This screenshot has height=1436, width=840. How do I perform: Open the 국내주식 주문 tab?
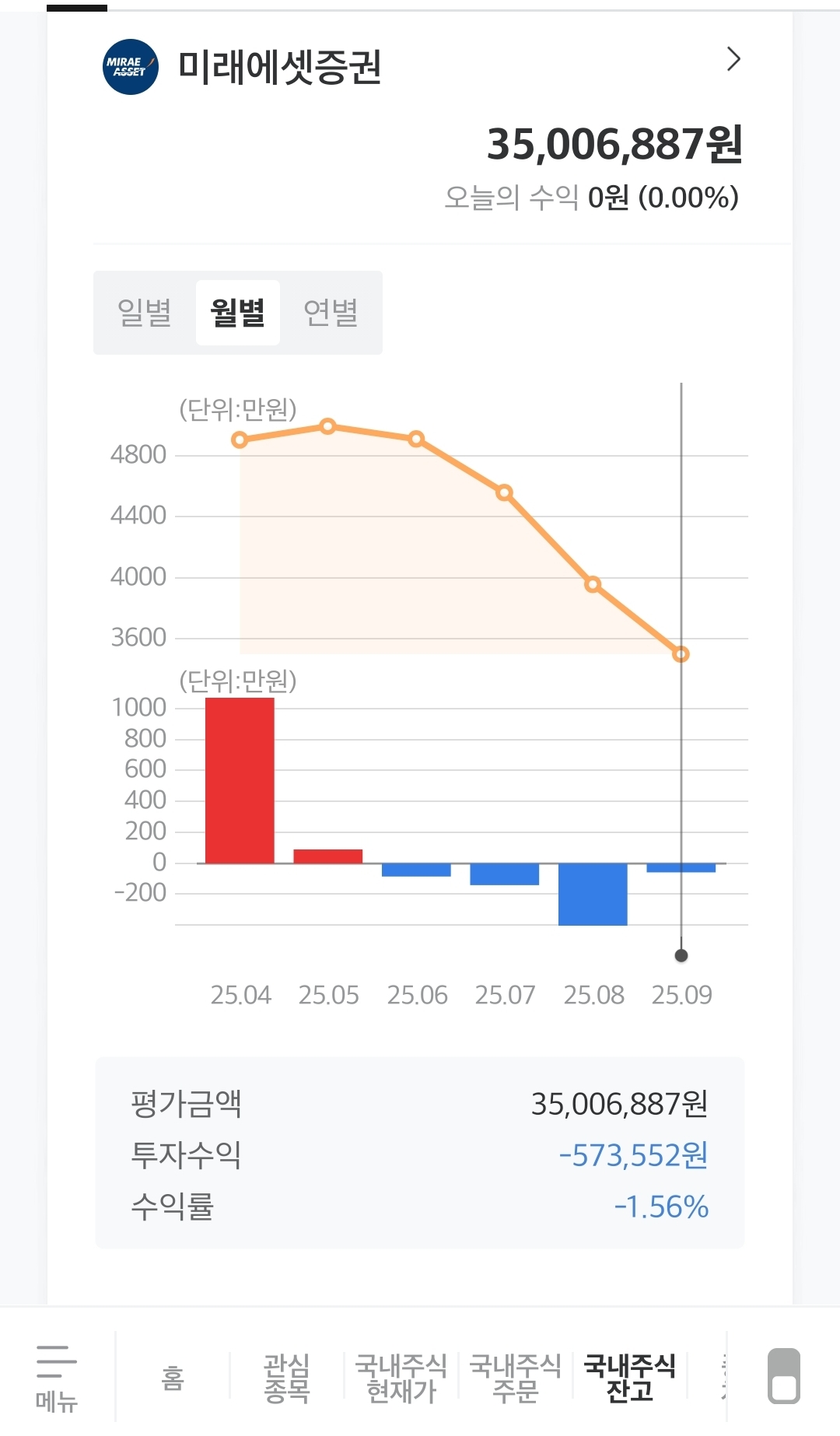(516, 1378)
